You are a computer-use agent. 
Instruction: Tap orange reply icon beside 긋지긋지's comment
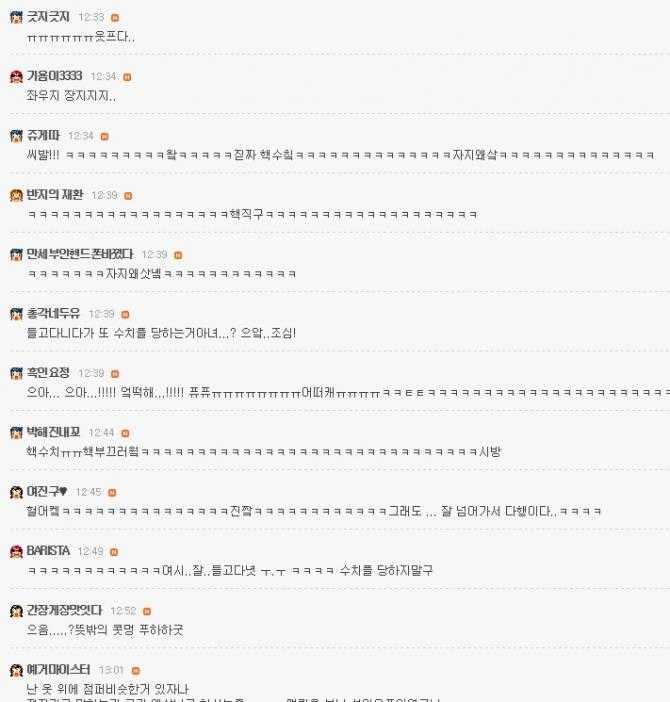click(114, 18)
